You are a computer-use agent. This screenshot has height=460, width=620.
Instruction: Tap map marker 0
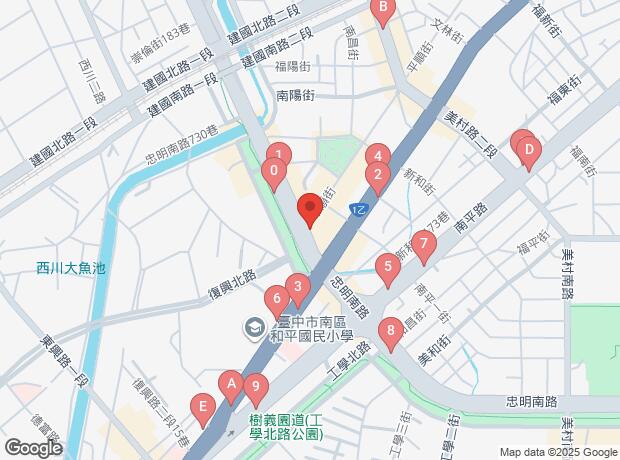274,172
